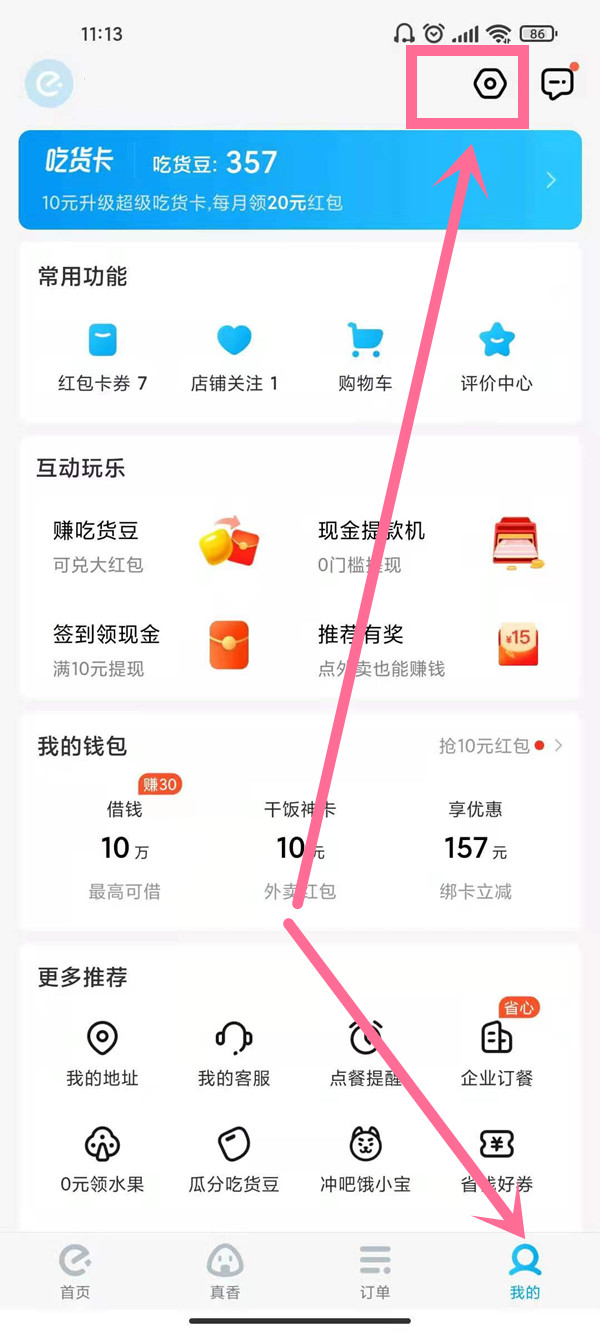Contact 我的客服
Viewport: 600px width, 1333px height.
pos(234,1052)
